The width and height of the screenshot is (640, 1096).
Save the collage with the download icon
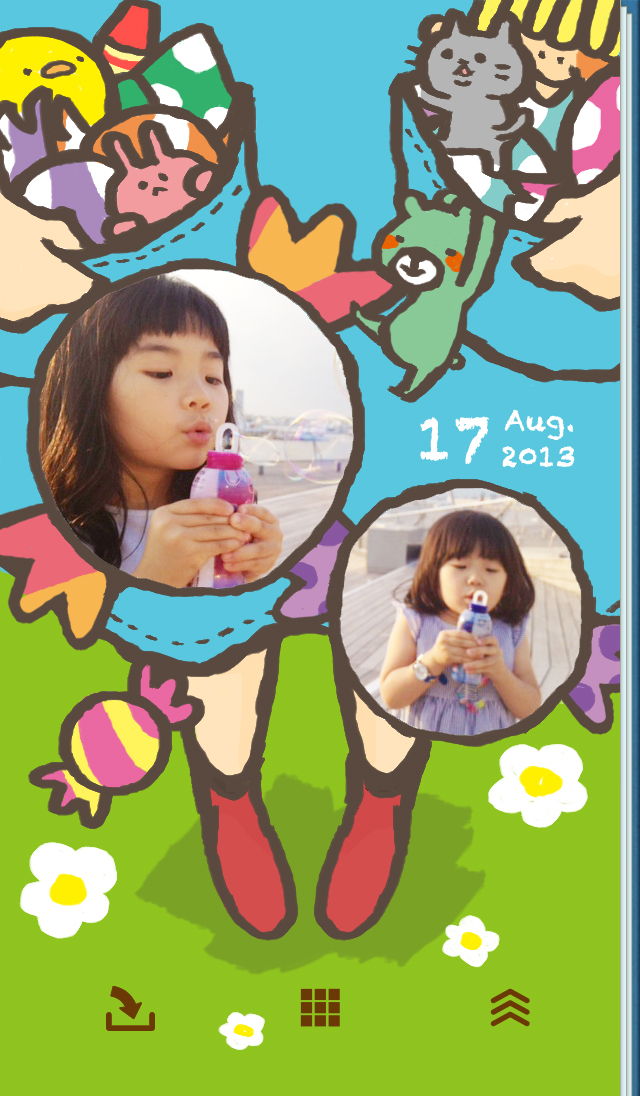pyautogui.click(x=130, y=1008)
